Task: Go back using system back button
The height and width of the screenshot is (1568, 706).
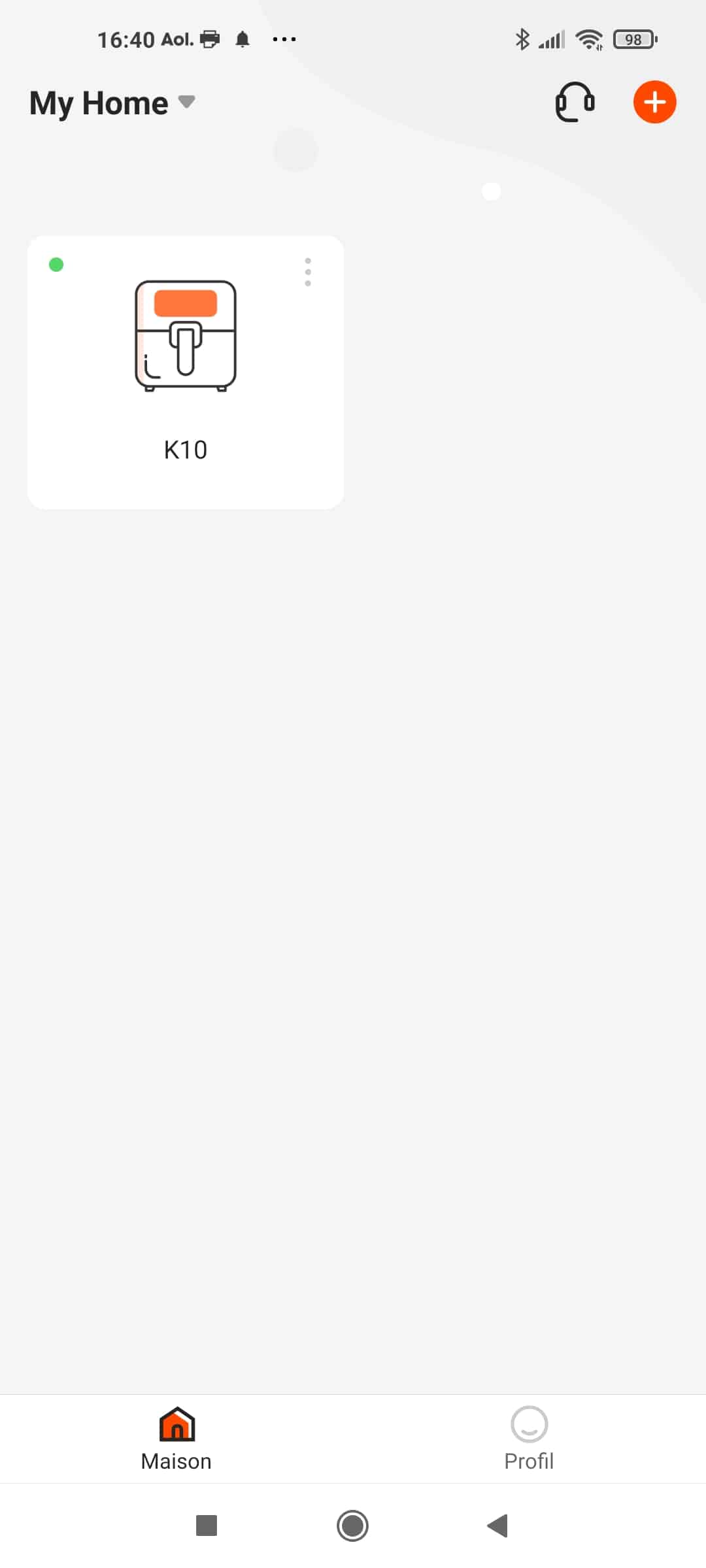Action: pos(498,1526)
